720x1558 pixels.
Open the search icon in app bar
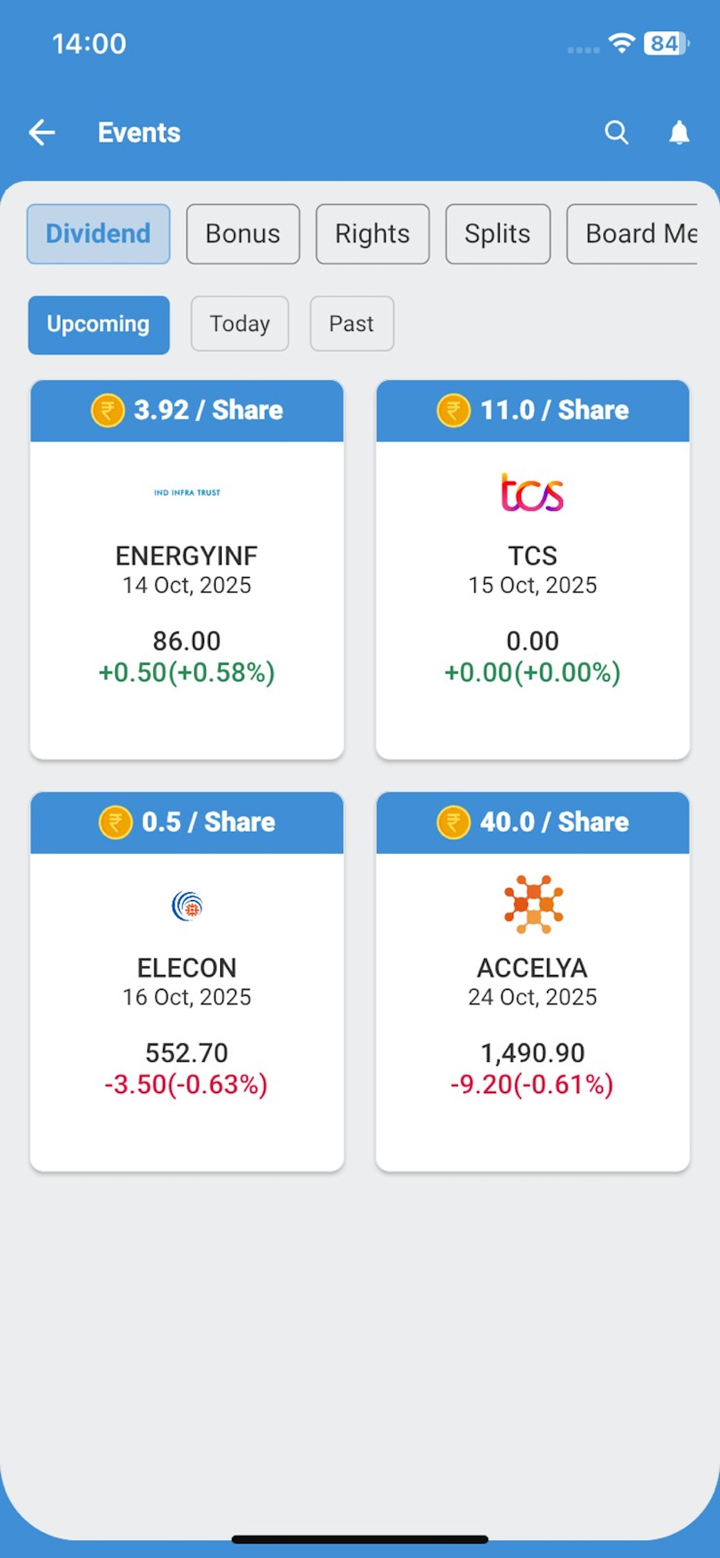pos(617,132)
